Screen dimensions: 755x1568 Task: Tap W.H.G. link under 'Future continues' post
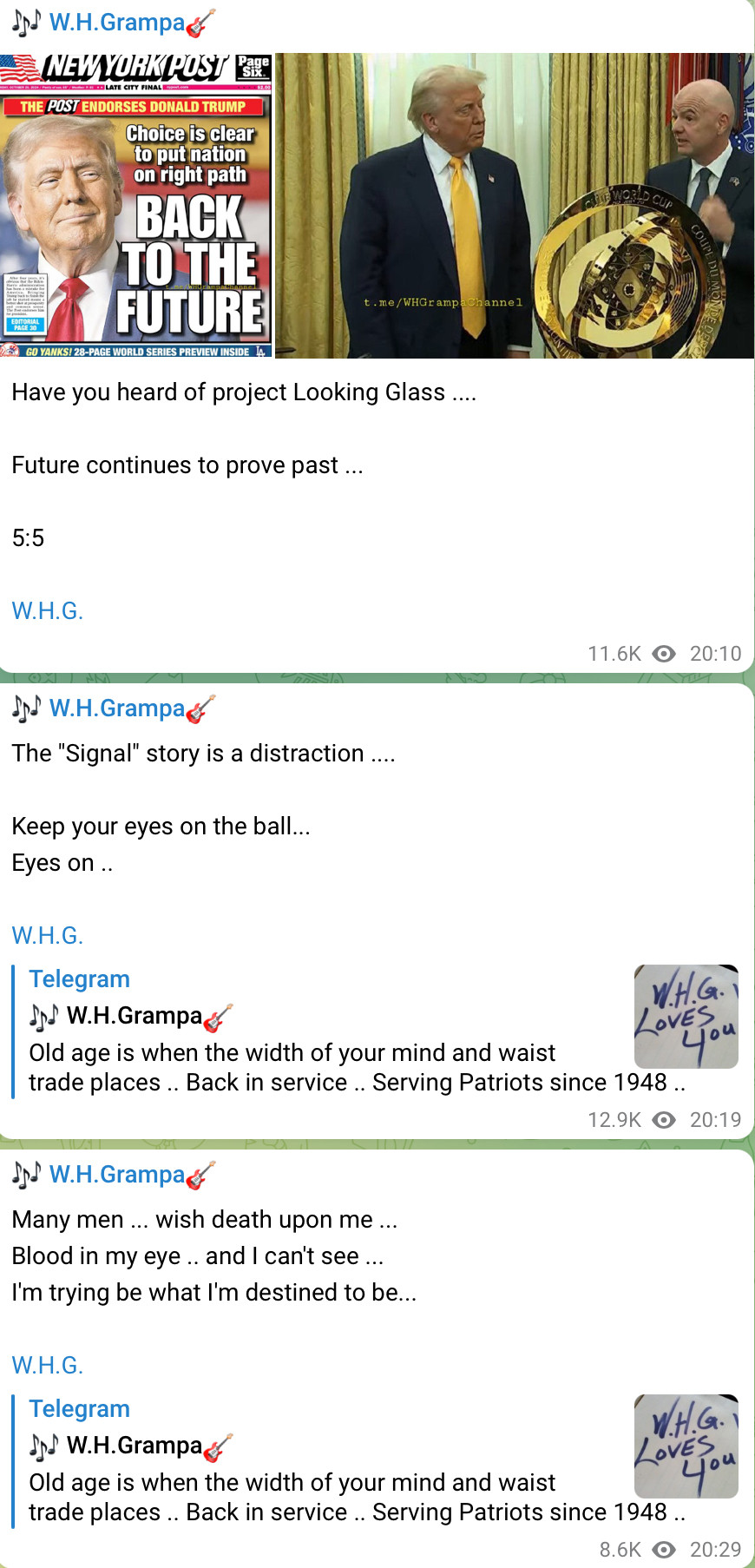[x=48, y=611]
